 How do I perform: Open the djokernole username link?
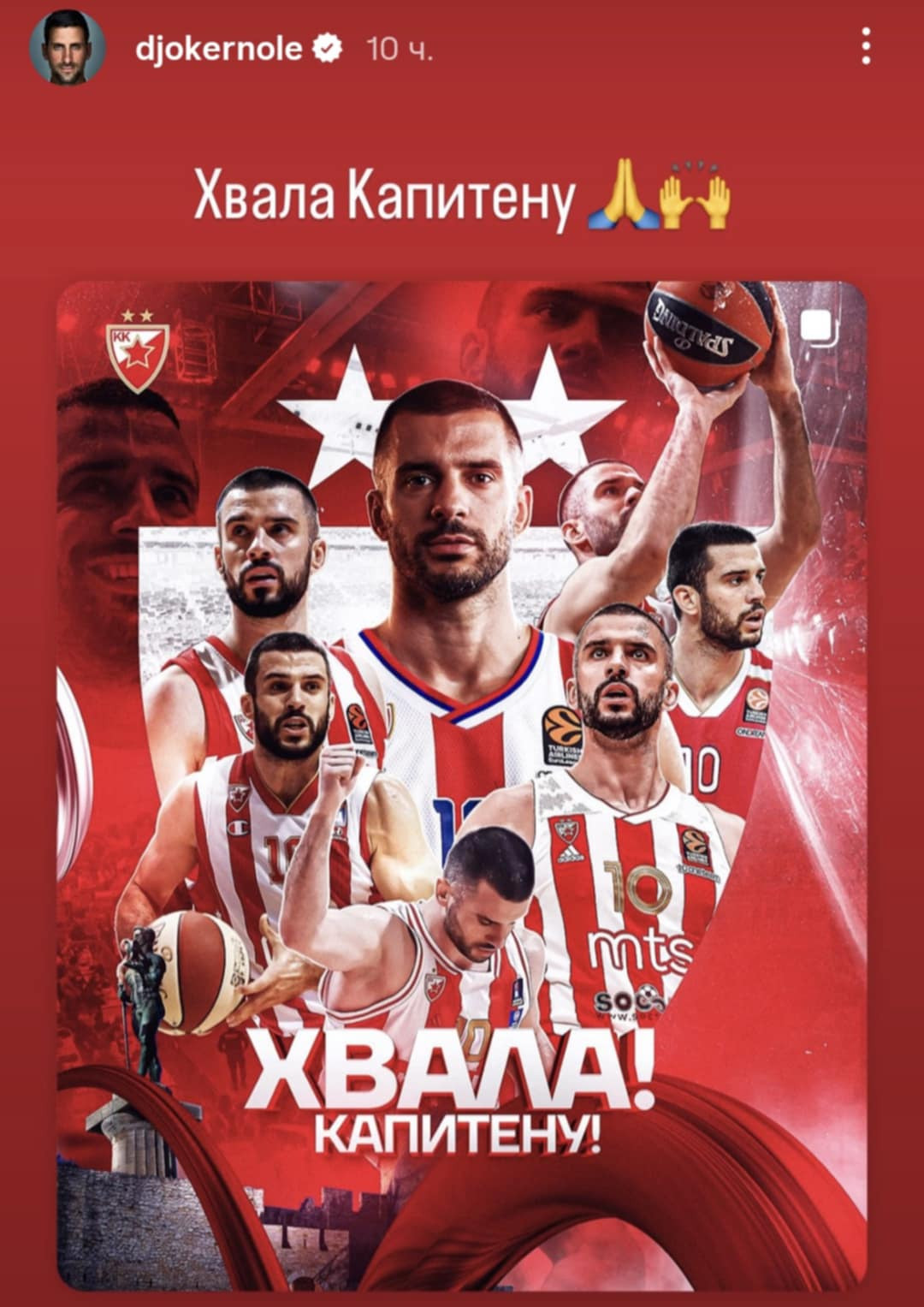coord(218,49)
